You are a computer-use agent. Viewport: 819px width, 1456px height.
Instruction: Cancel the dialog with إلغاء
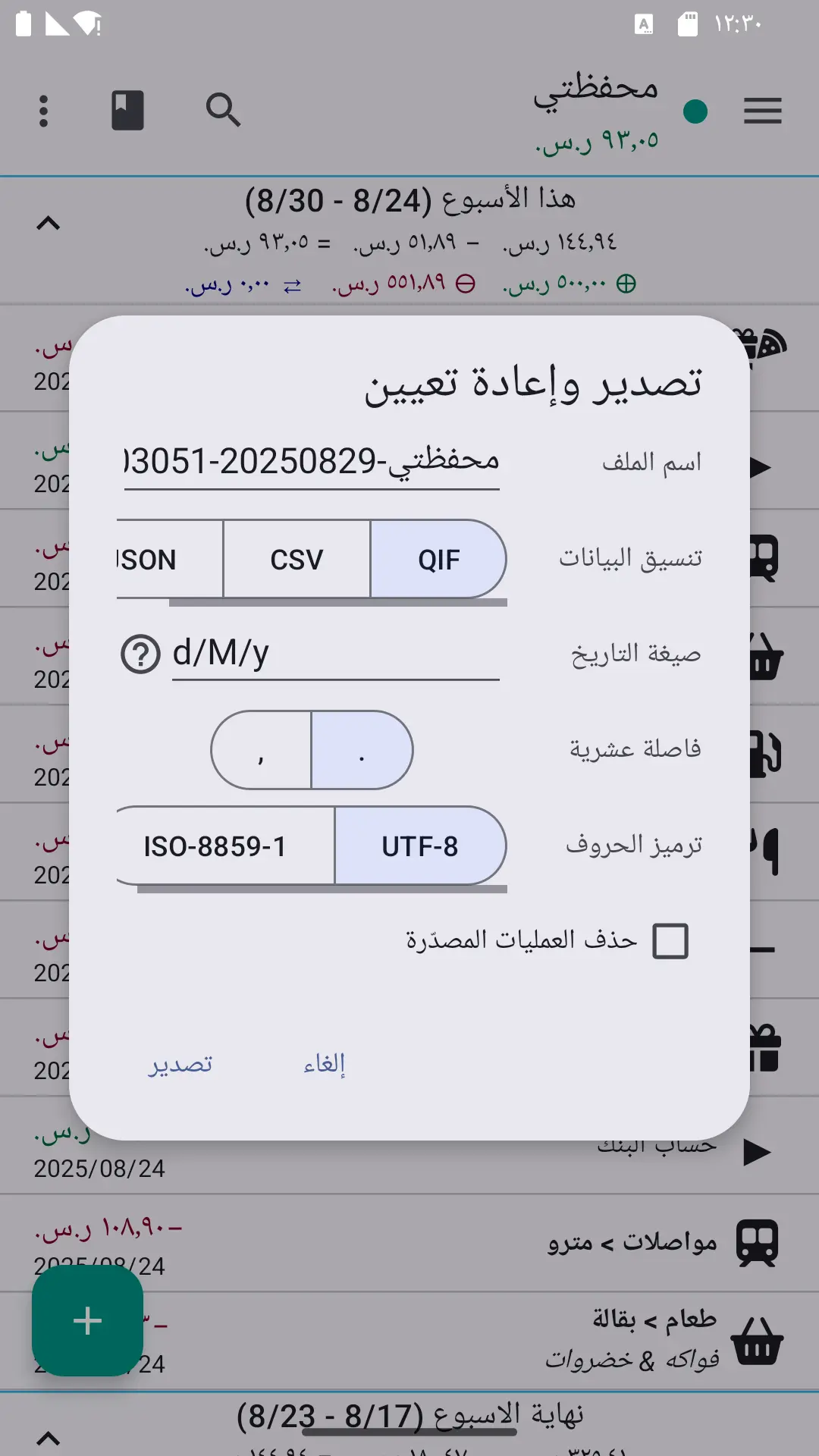coord(325,1064)
